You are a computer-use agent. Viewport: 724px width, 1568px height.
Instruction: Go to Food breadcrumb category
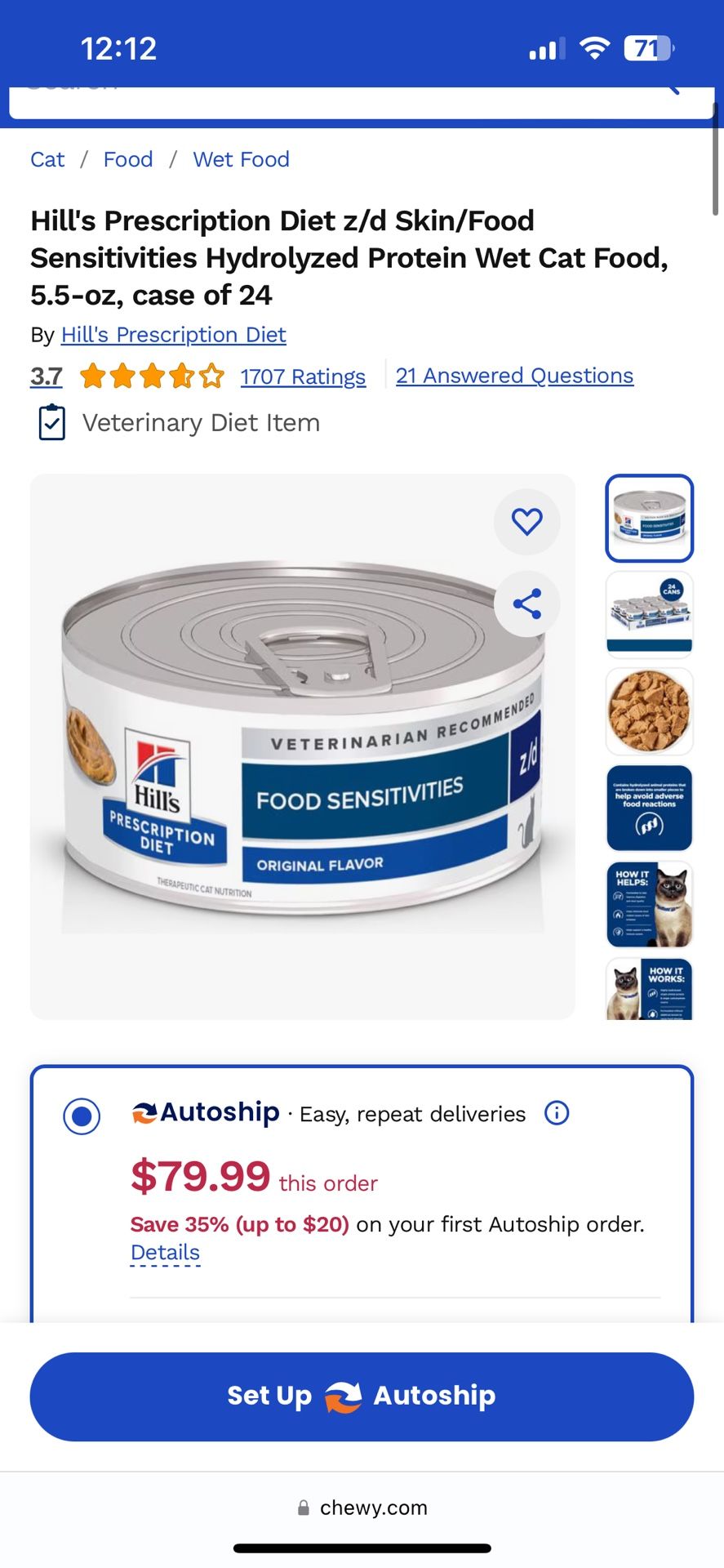[128, 159]
